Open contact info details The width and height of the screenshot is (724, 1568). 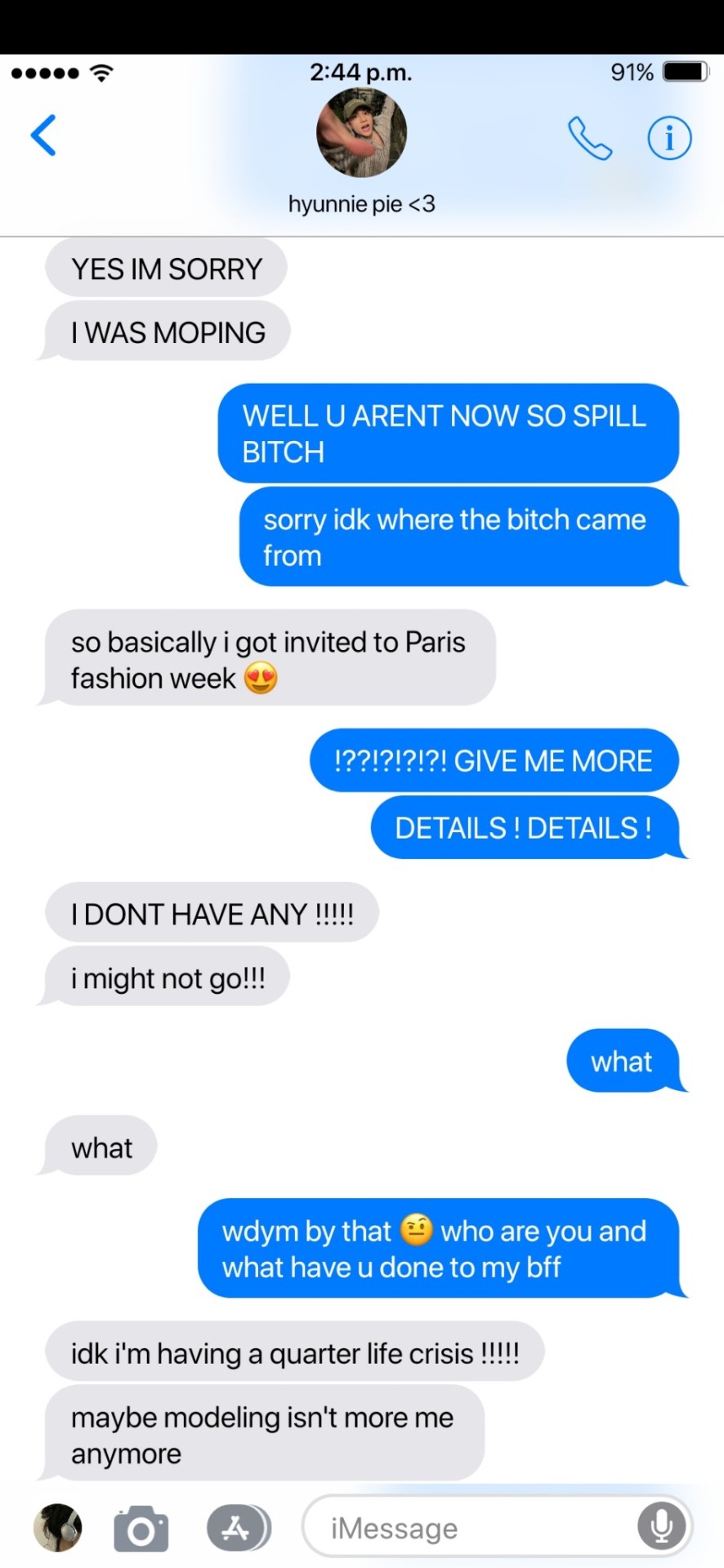coord(669,139)
